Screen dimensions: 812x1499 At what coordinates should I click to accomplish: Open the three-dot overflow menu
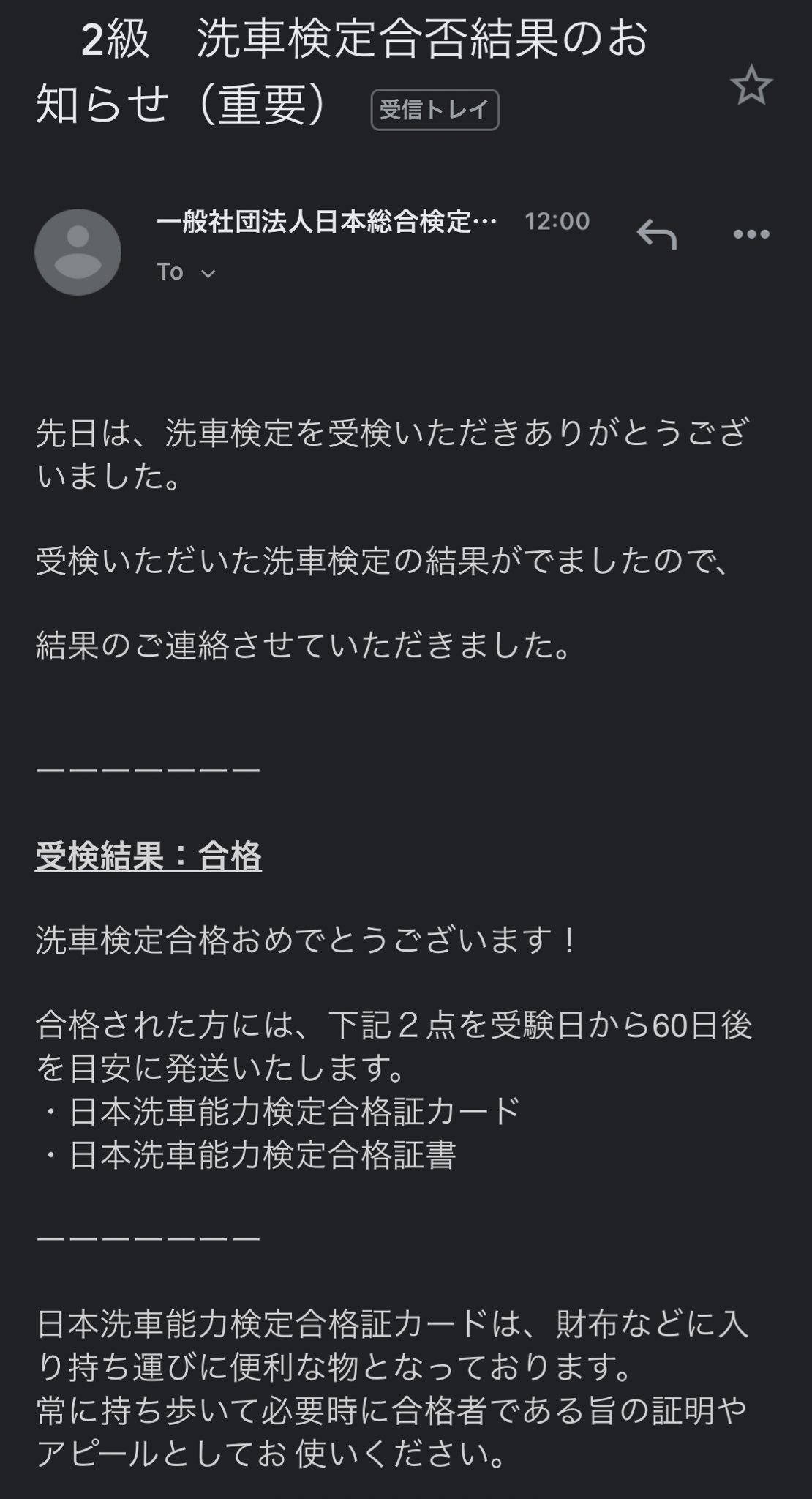(x=751, y=234)
